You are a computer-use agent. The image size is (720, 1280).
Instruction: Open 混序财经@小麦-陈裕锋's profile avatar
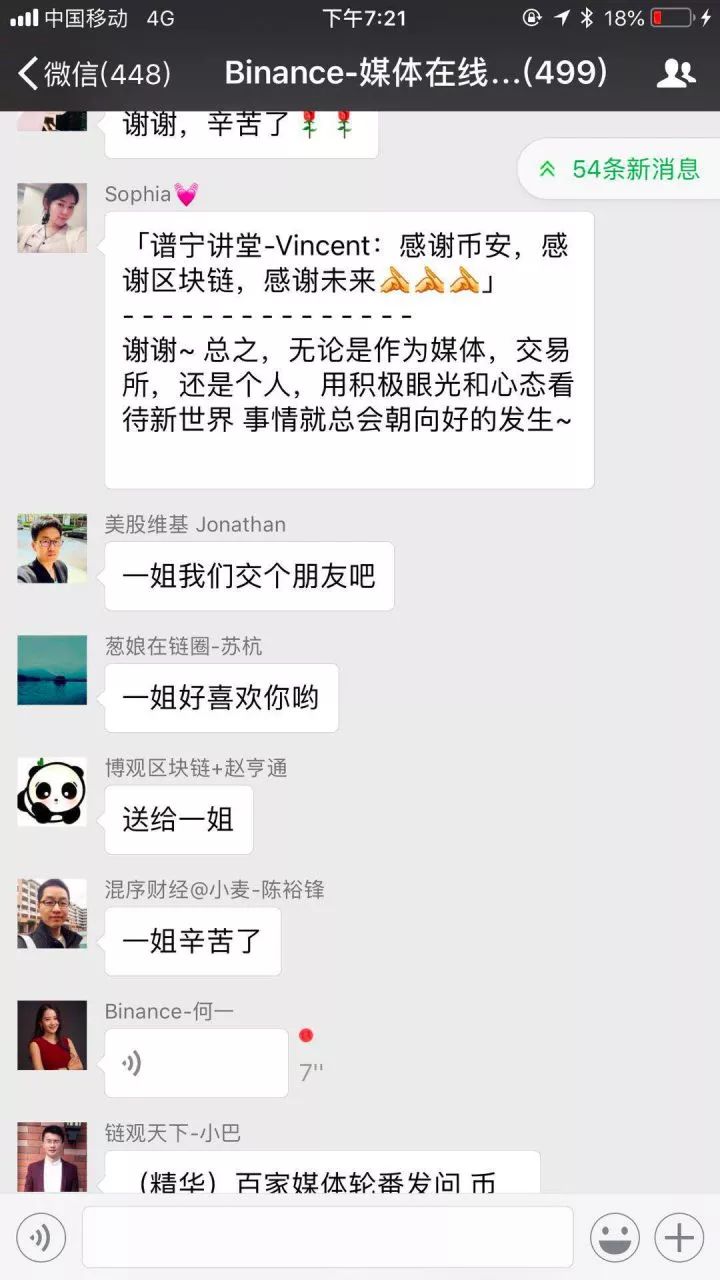52,913
